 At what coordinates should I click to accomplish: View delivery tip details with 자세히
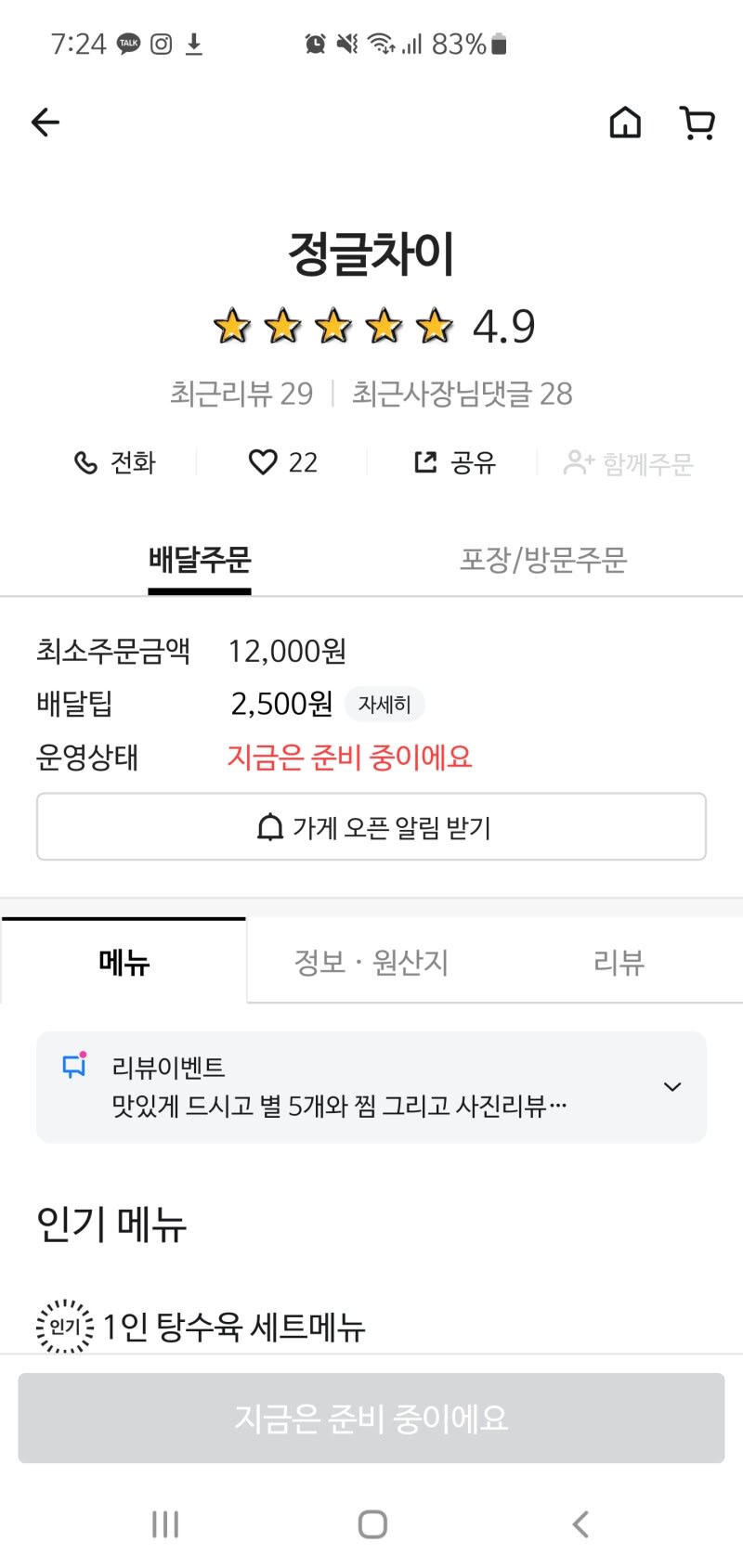pos(385,705)
